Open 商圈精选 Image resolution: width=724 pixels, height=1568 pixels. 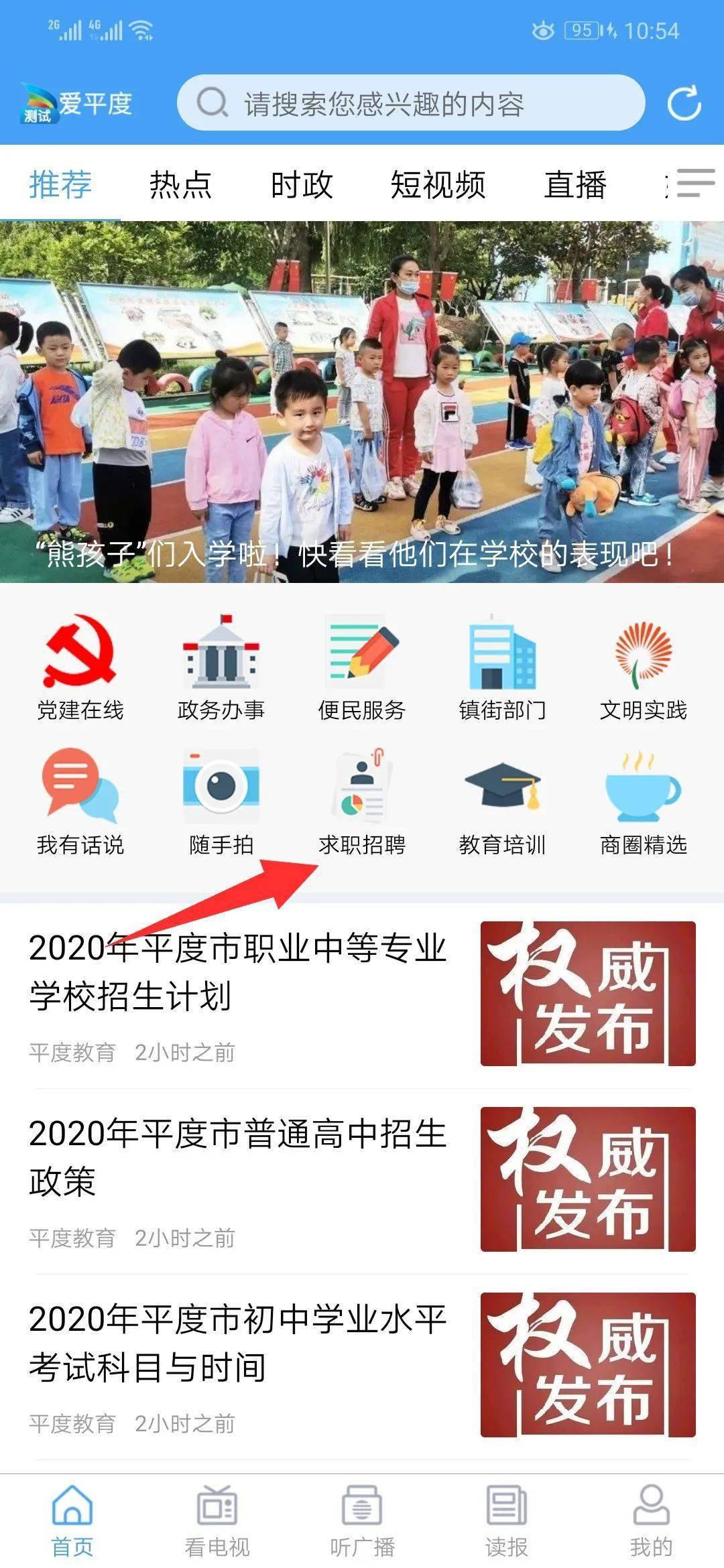[x=644, y=802]
